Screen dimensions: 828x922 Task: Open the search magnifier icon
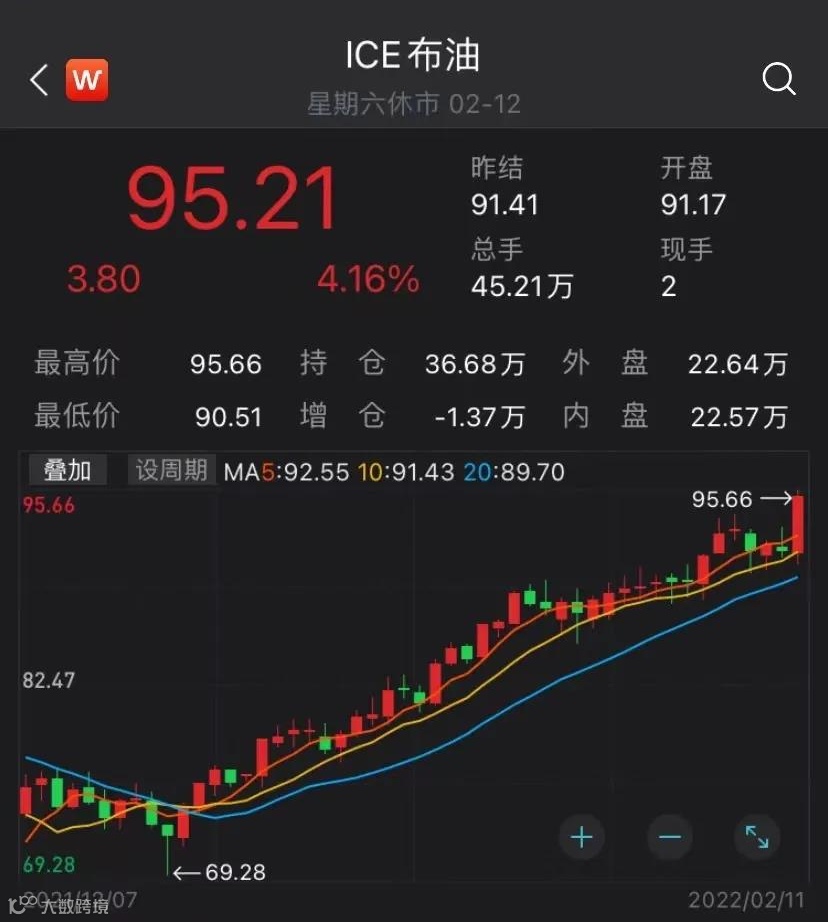click(x=778, y=79)
